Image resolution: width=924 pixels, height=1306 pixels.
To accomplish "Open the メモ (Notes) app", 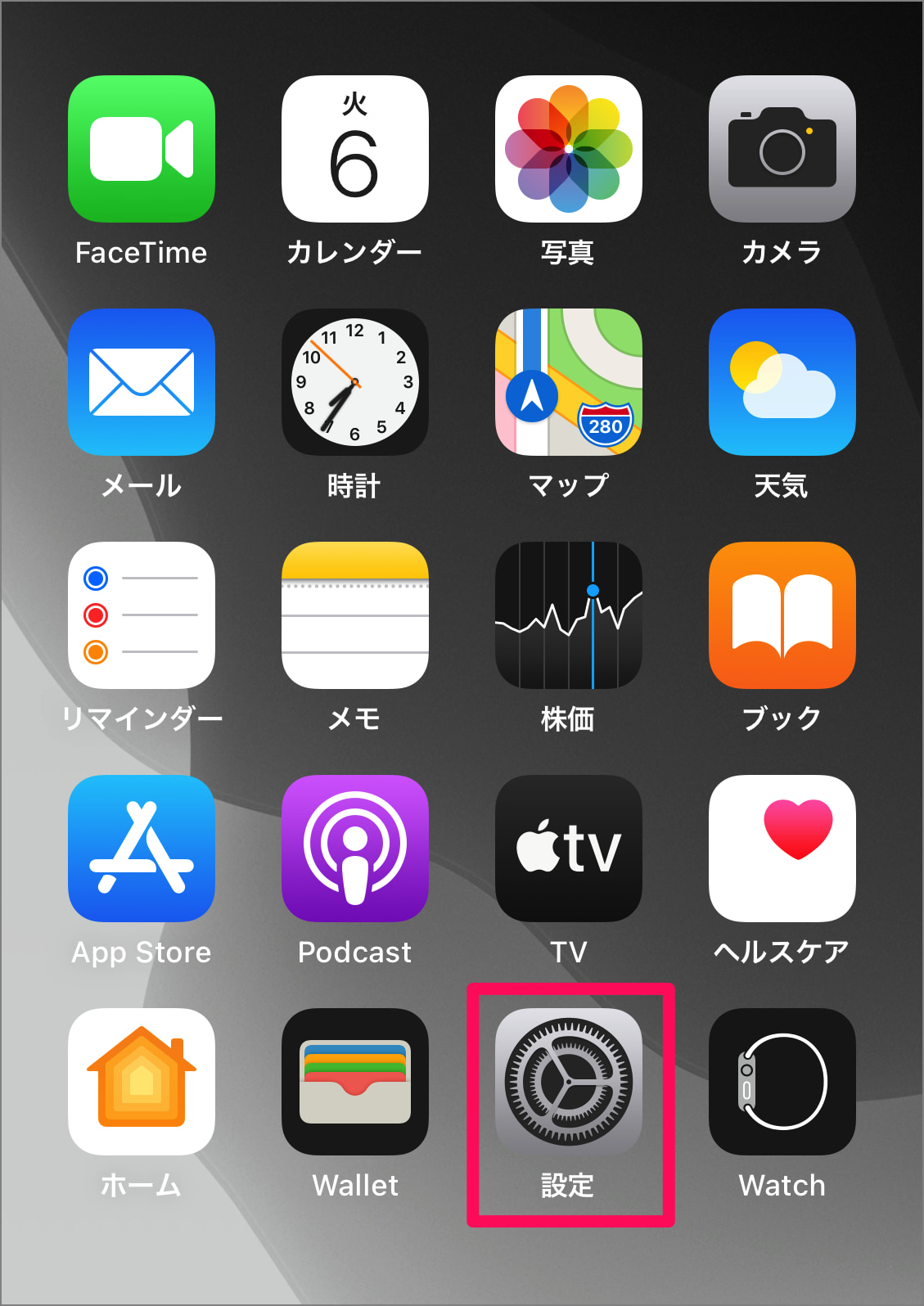I will [354, 616].
